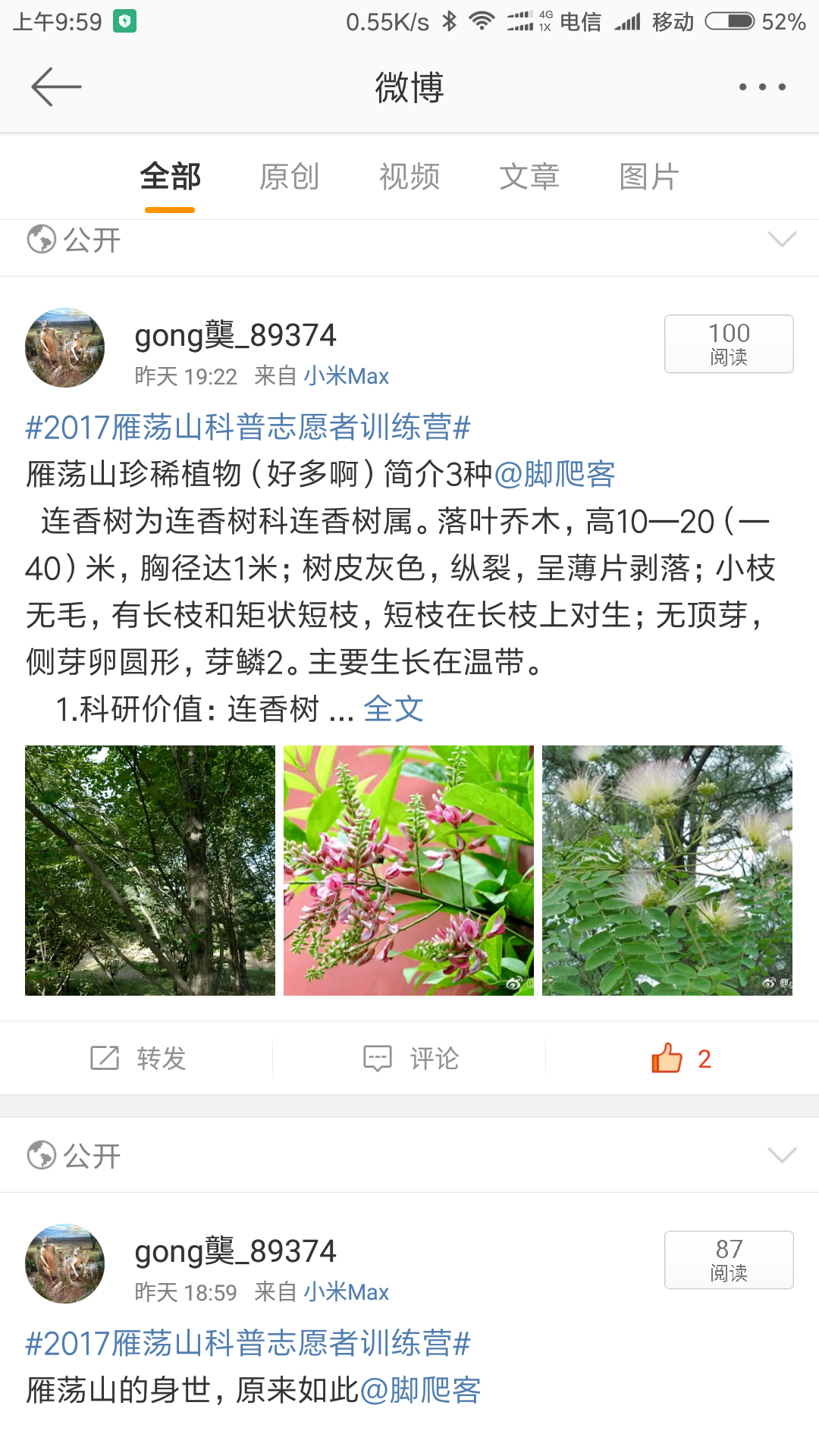Tap the 87 阅读 button

coord(729,1260)
